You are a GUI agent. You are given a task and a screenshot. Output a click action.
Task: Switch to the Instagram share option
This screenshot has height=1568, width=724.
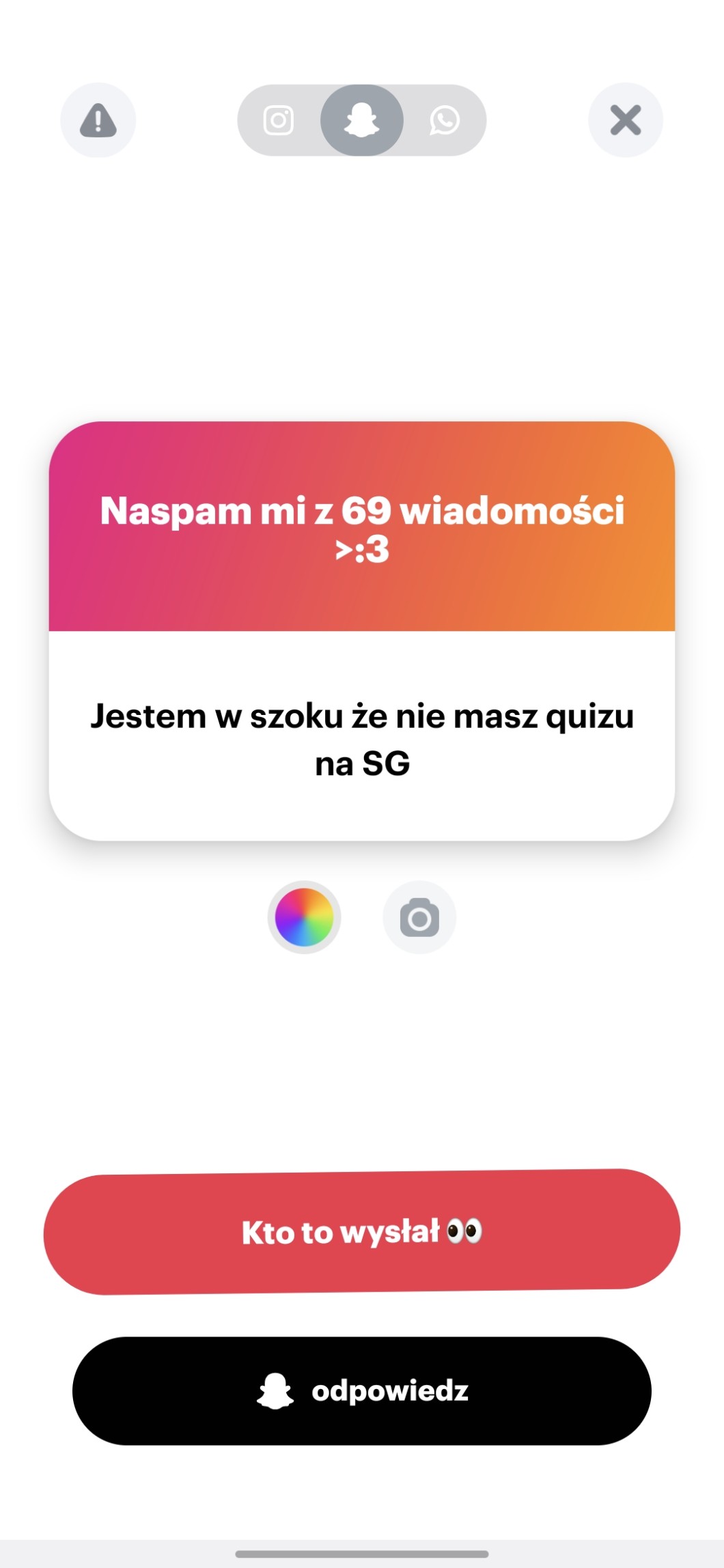[279, 121]
